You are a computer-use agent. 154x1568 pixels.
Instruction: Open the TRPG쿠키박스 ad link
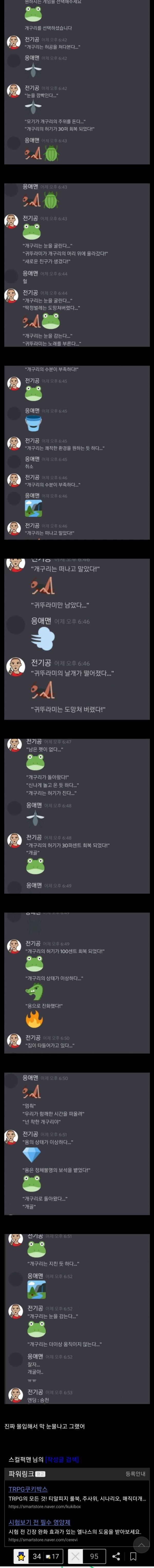tap(28, 1489)
